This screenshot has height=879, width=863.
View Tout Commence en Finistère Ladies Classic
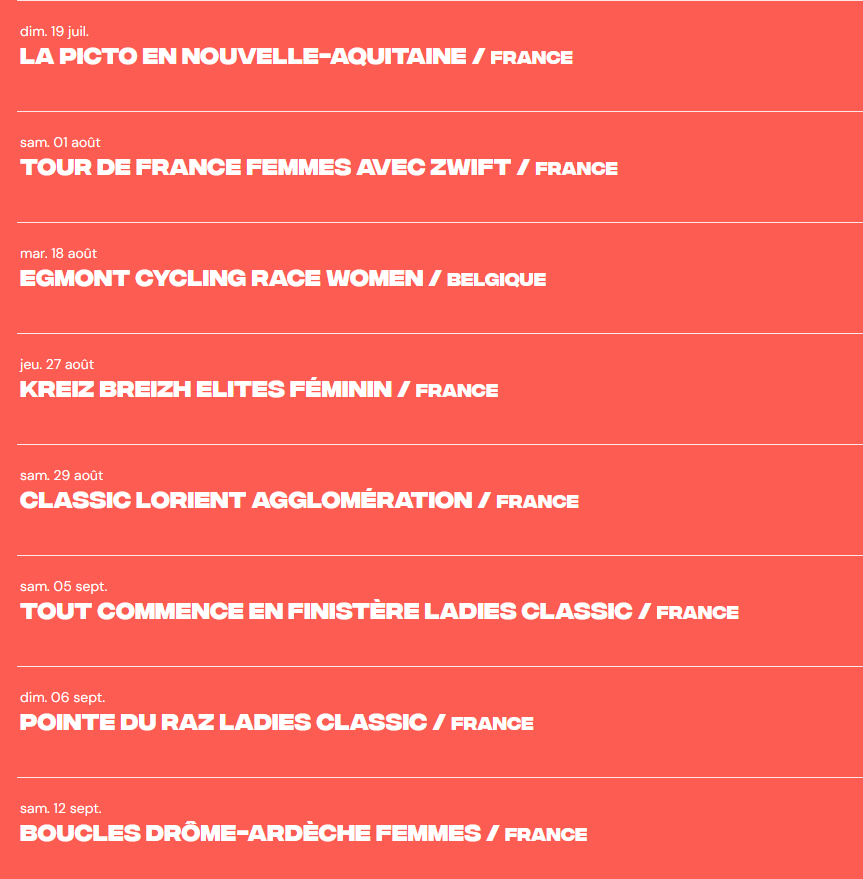point(326,611)
